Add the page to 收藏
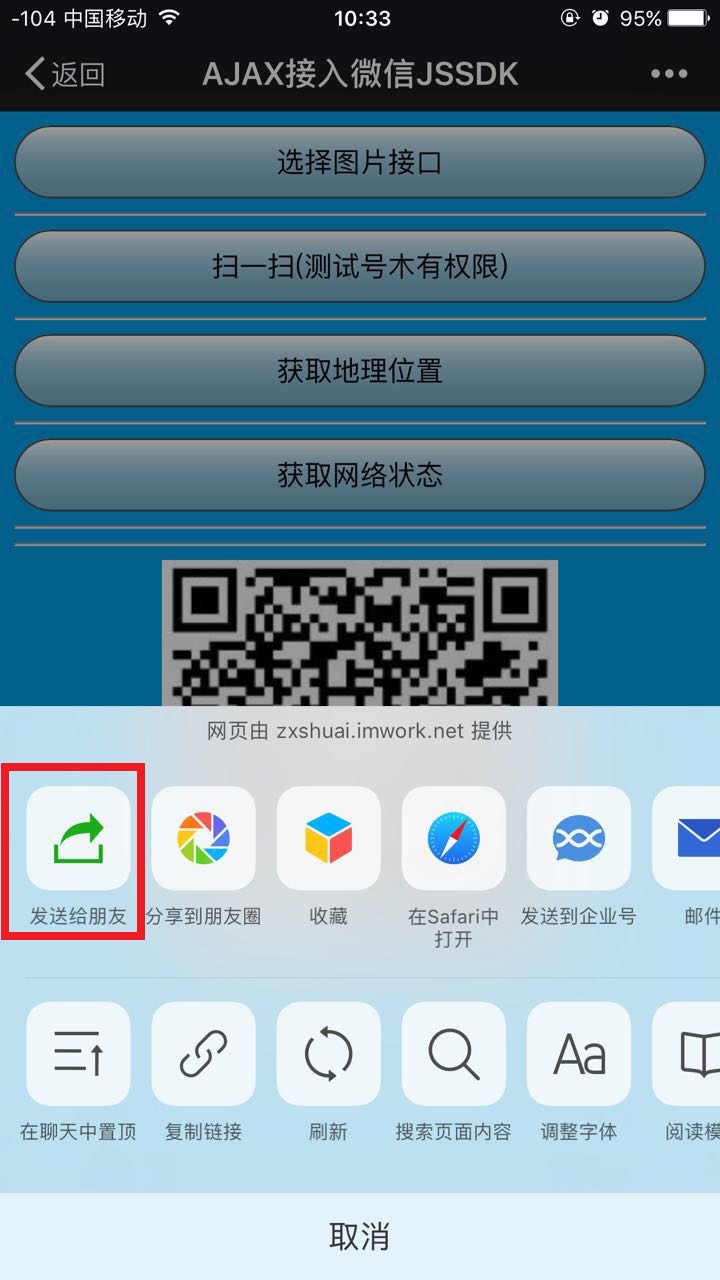Image resolution: width=720 pixels, height=1280 pixels. (x=328, y=838)
